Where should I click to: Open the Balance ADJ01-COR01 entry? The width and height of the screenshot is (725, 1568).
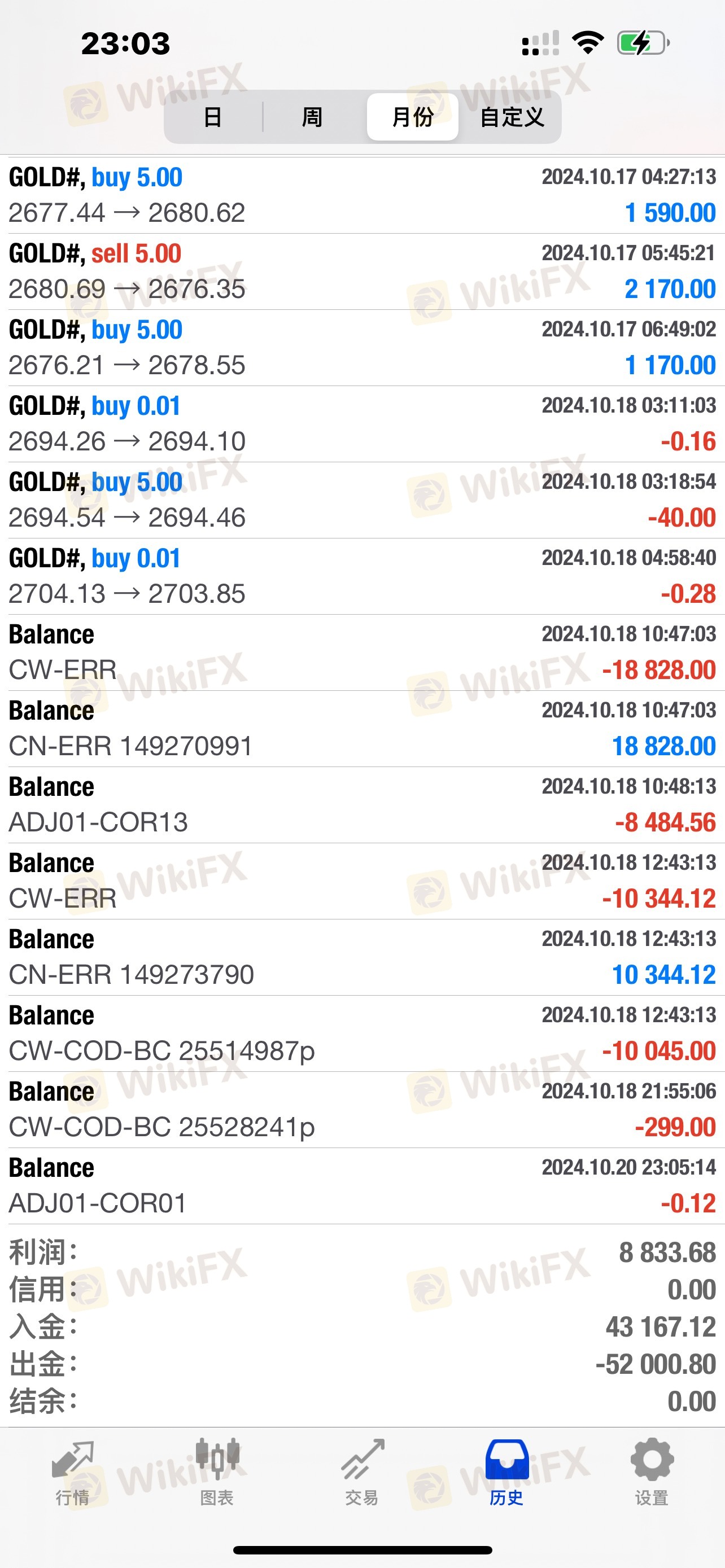click(x=362, y=1186)
